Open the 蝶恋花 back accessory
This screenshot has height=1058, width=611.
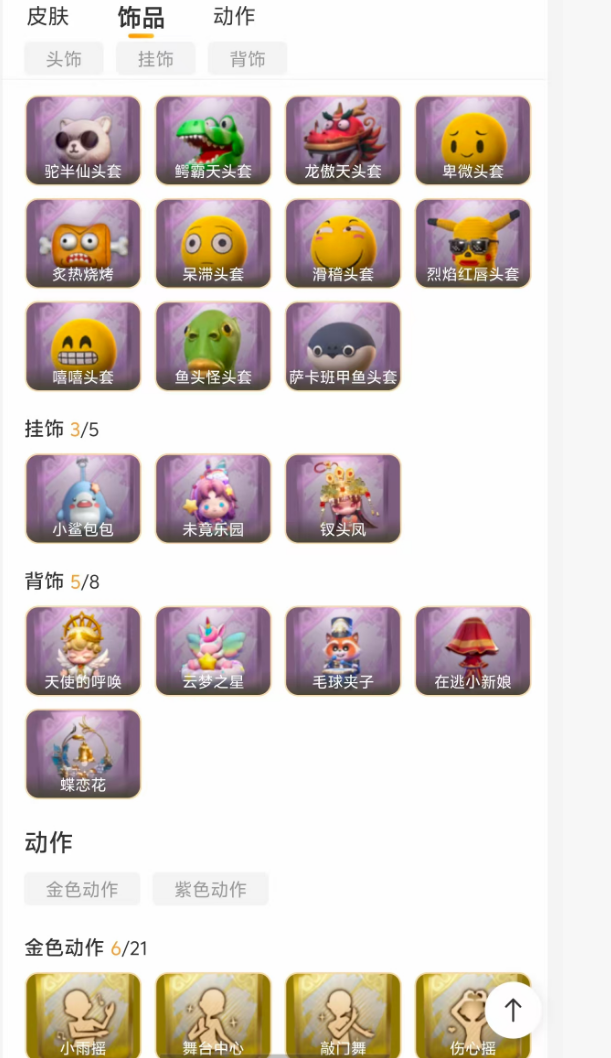(83, 753)
